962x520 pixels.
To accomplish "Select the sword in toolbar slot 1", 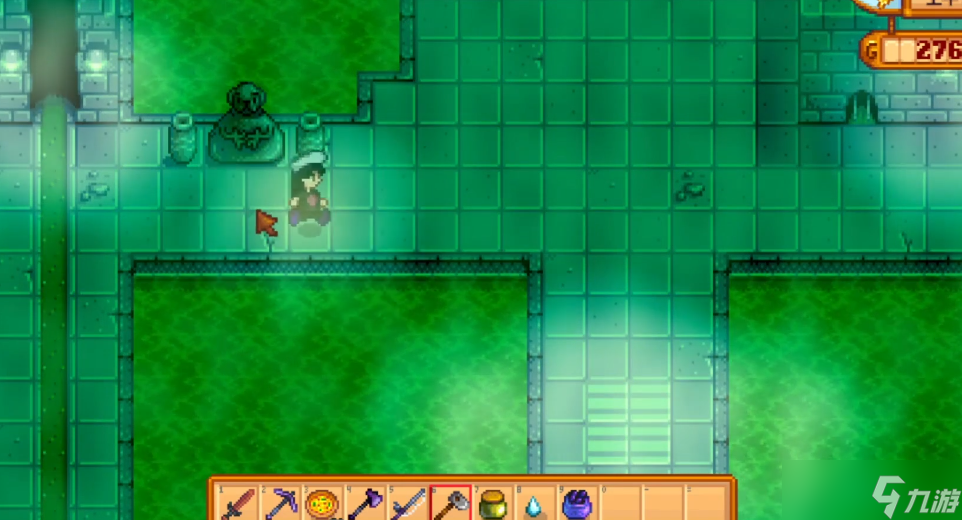I will (x=239, y=503).
